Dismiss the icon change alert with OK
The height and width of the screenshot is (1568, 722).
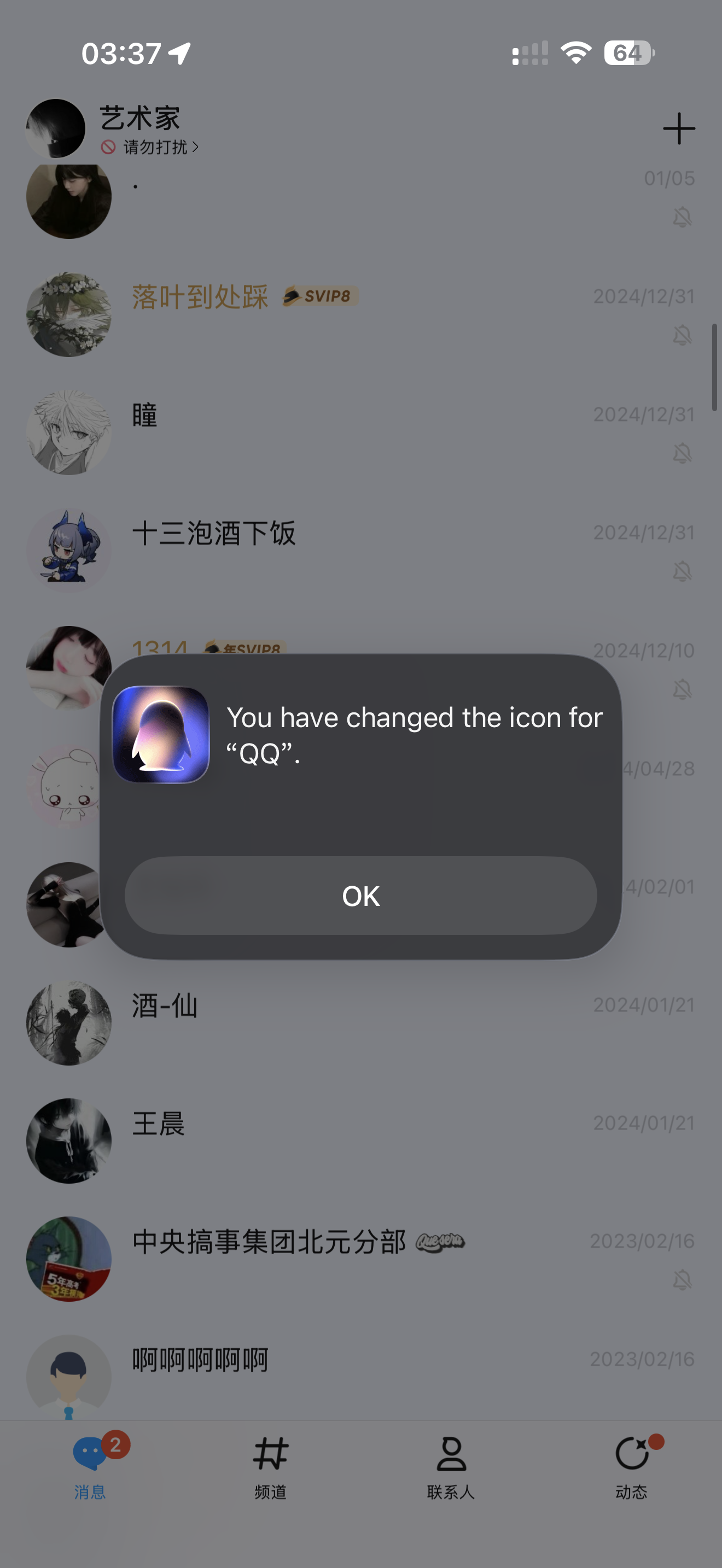pos(360,896)
